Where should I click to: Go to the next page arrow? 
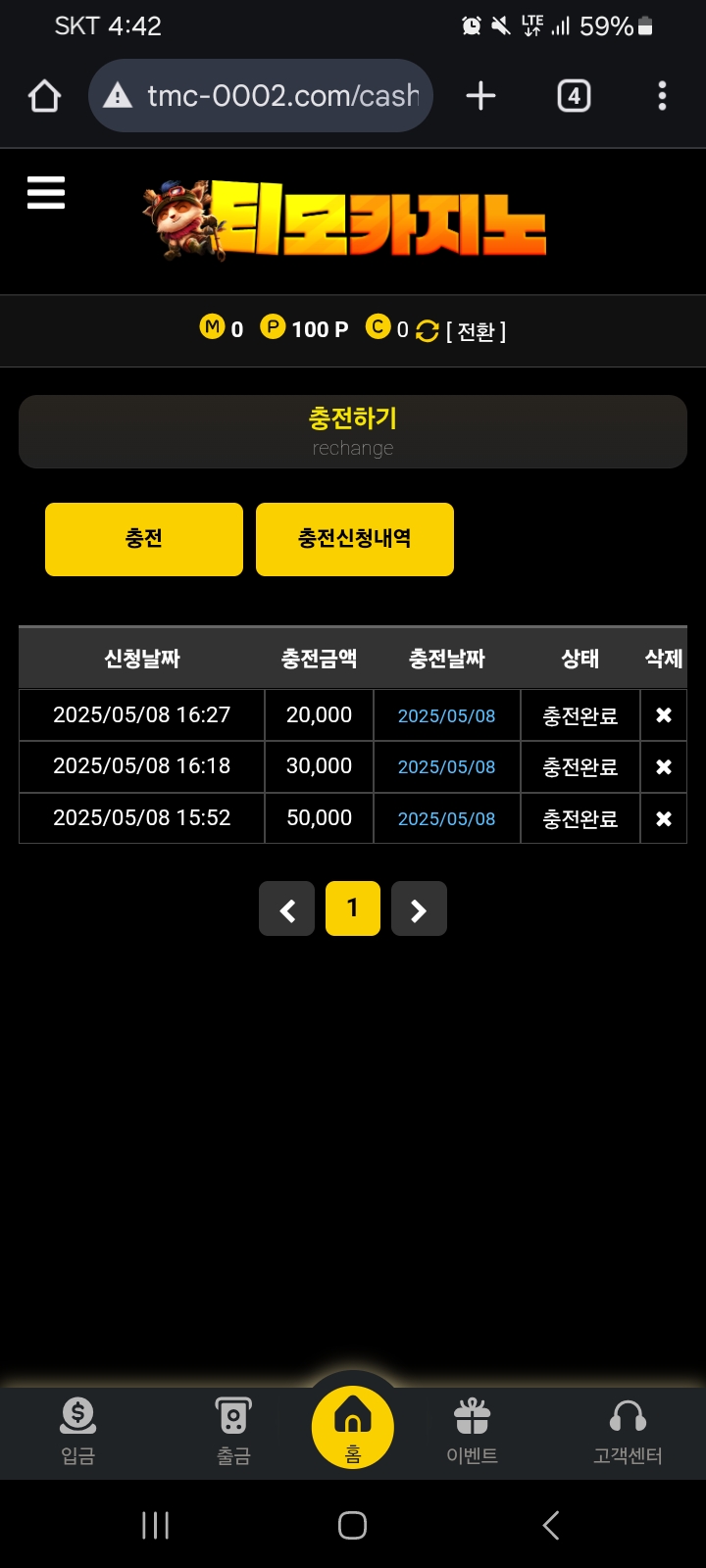tap(419, 909)
